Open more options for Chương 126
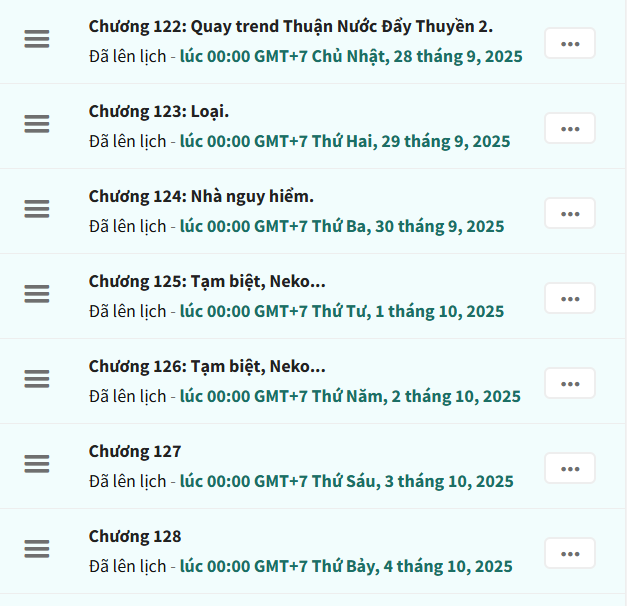Viewport: 627px width, 606px height. [x=570, y=383]
